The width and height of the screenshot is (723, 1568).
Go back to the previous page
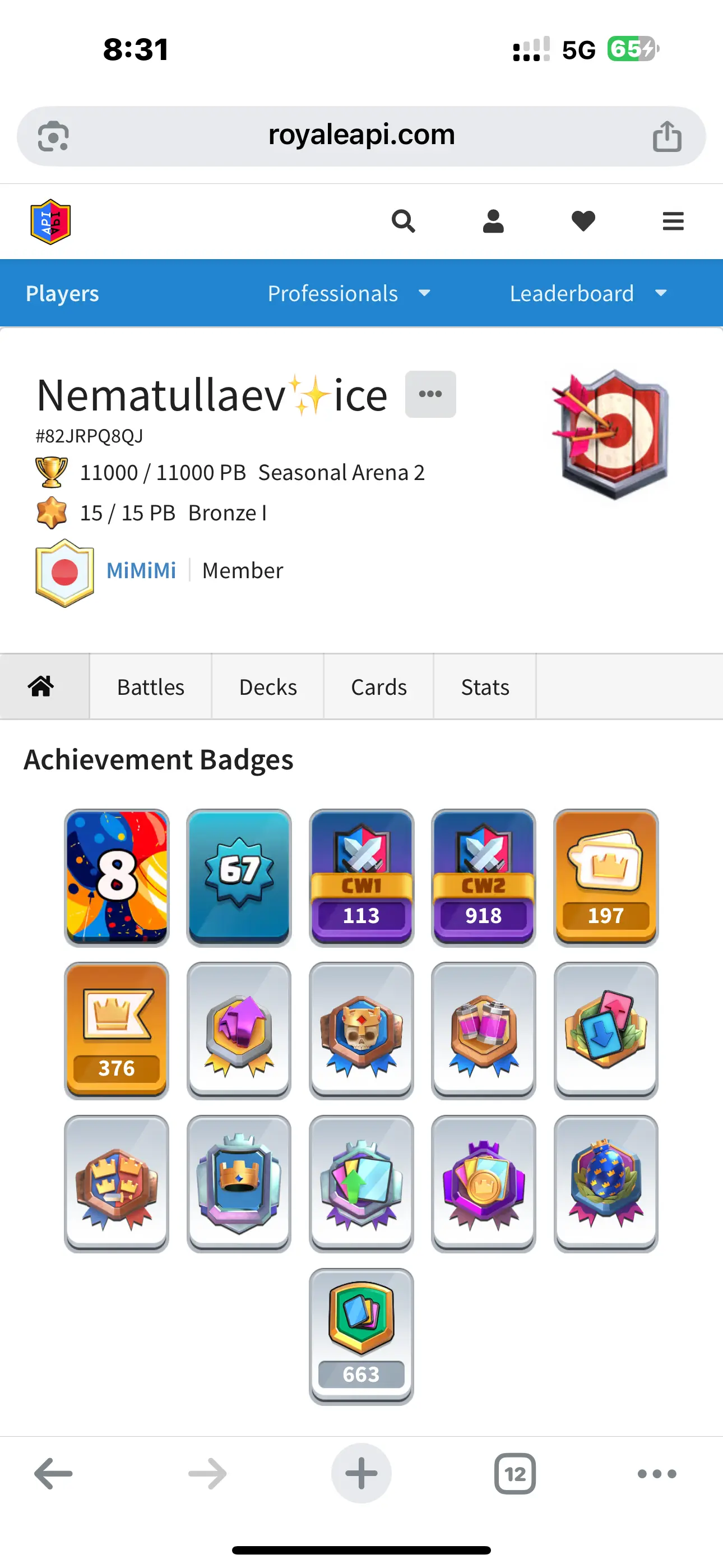54,1474
